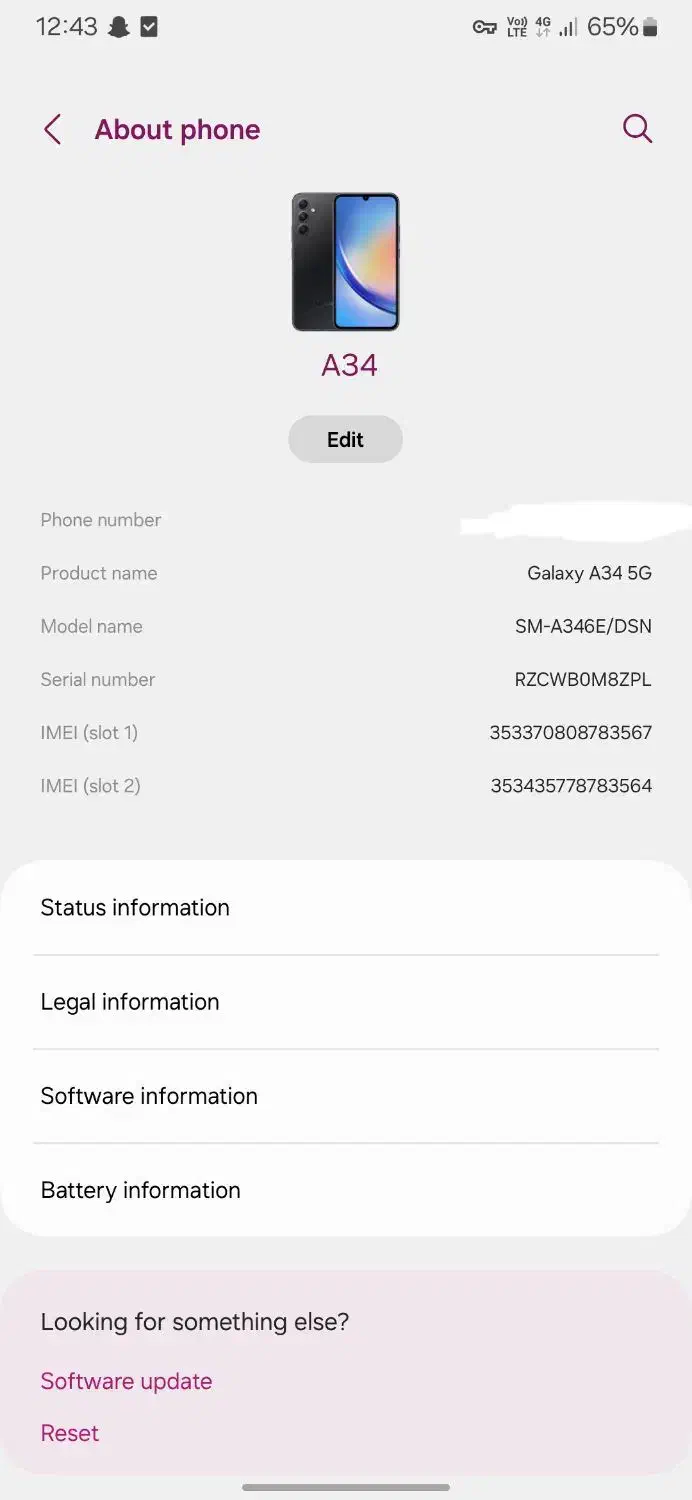Tap Edit to rename the device
The height and width of the screenshot is (1500, 692).
(345, 440)
